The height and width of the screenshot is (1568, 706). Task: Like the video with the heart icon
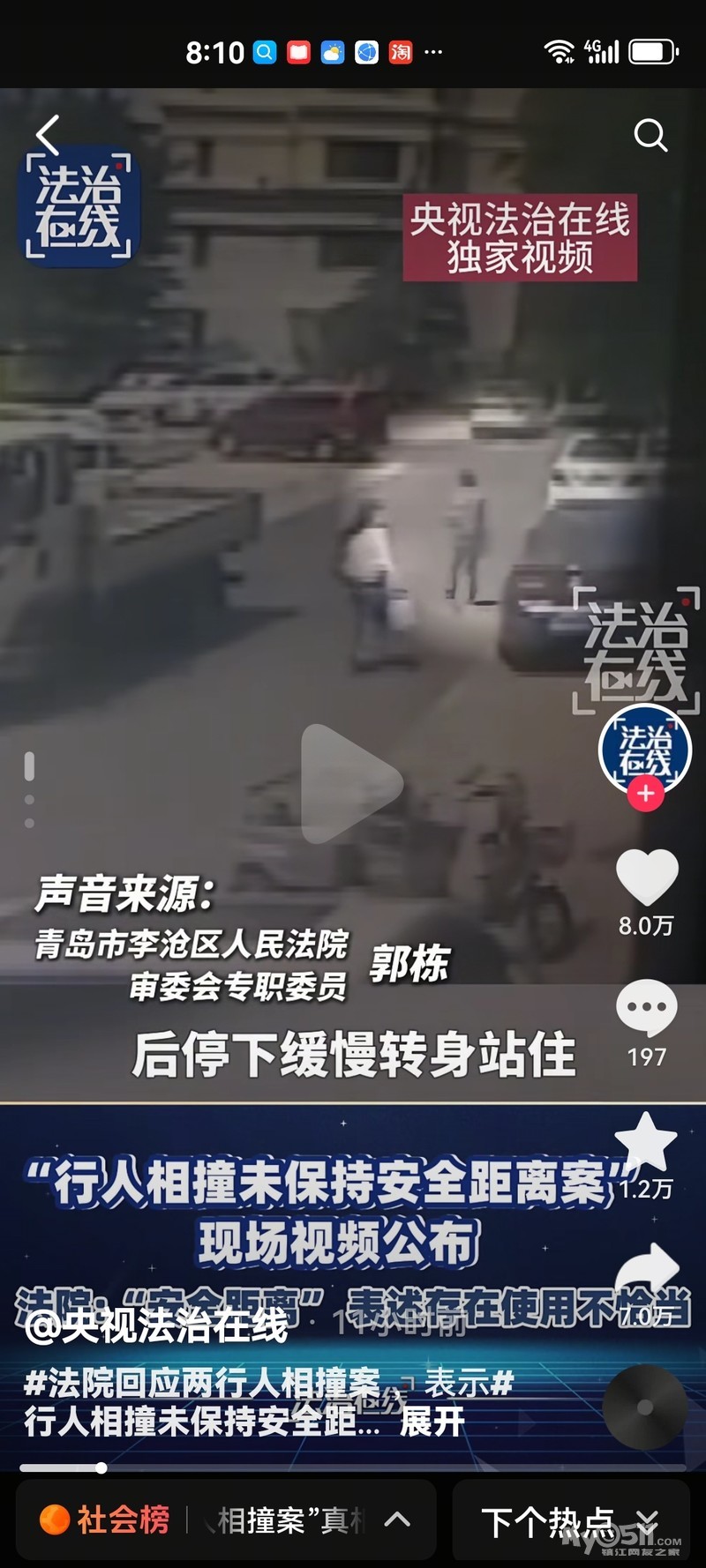click(646, 877)
